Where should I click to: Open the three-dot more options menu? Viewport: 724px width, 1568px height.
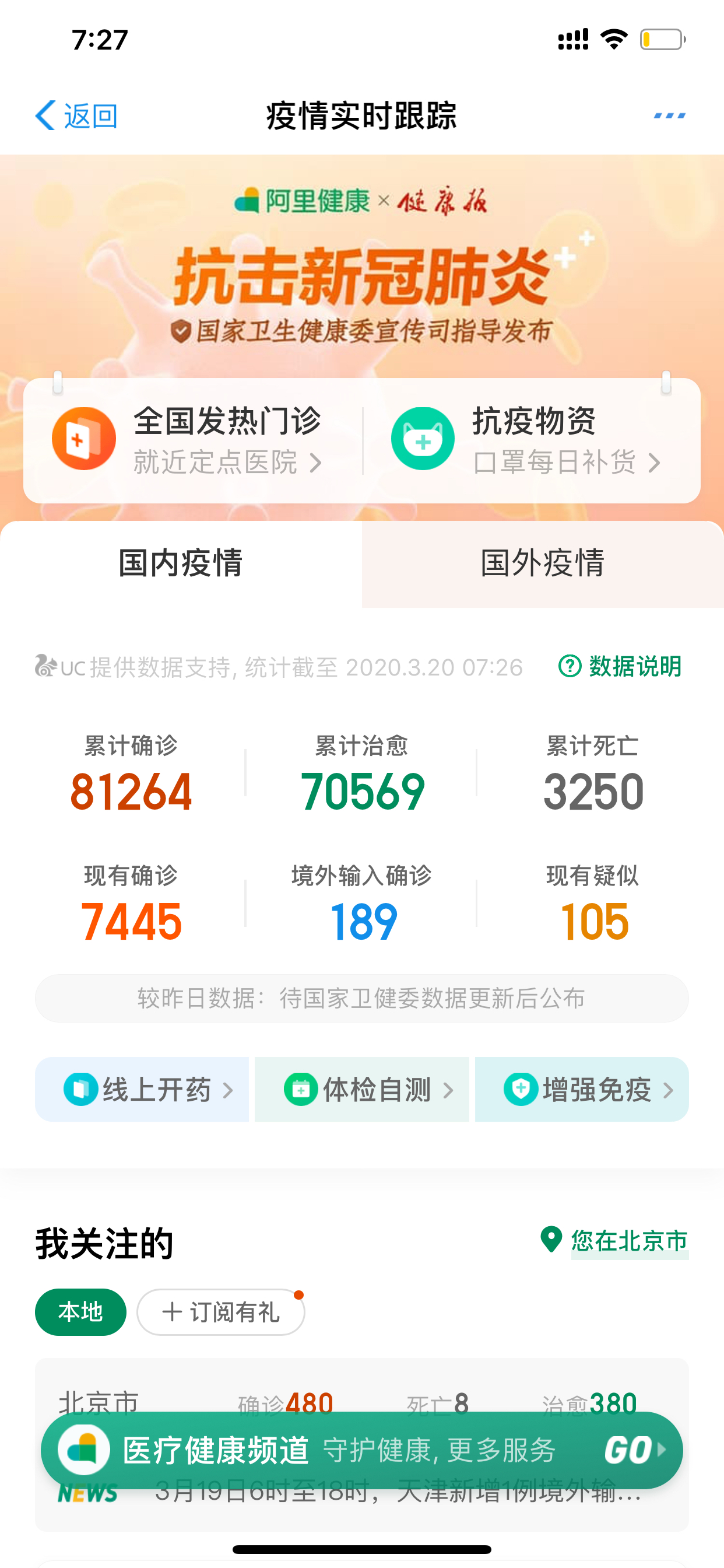[x=669, y=115]
